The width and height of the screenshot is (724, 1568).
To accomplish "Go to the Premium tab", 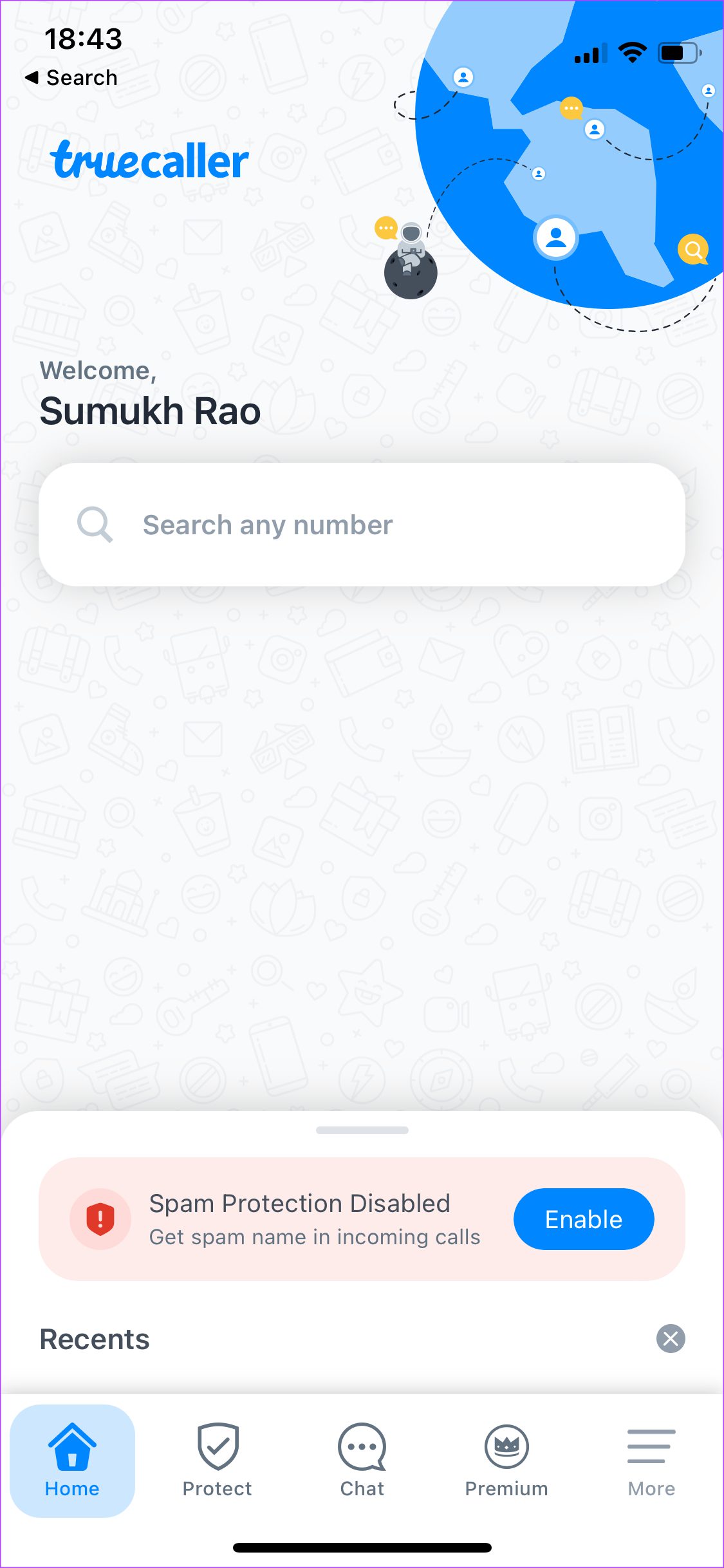I will [506, 1461].
